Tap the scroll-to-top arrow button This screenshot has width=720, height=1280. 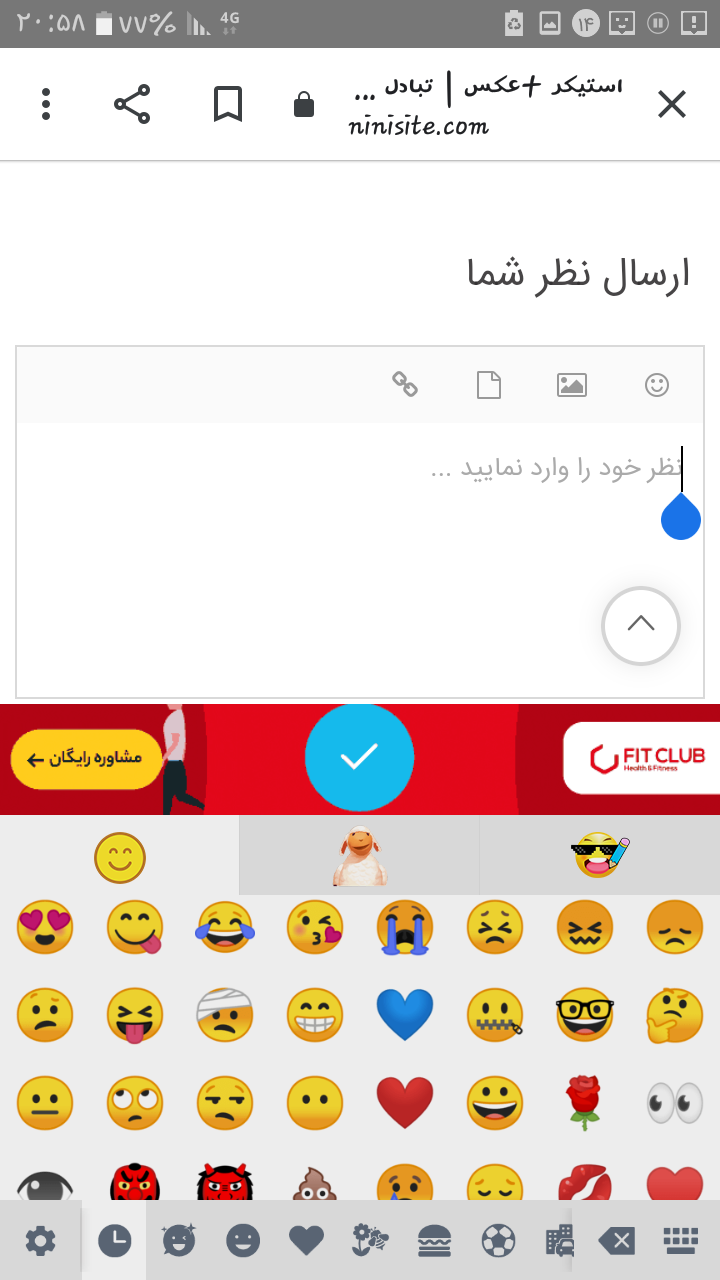[x=640, y=625]
